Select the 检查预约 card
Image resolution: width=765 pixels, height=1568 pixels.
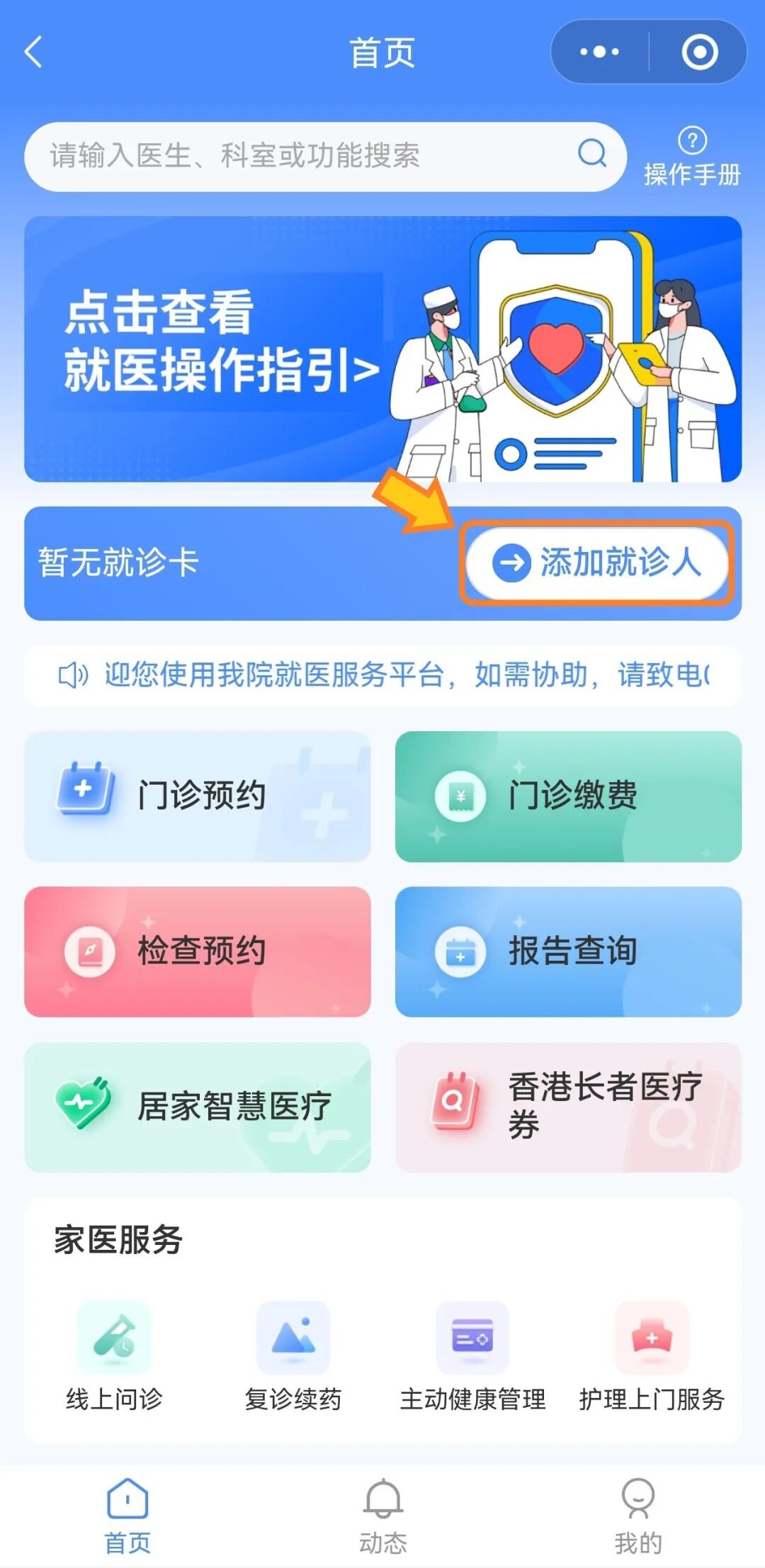(x=198, y=951)
